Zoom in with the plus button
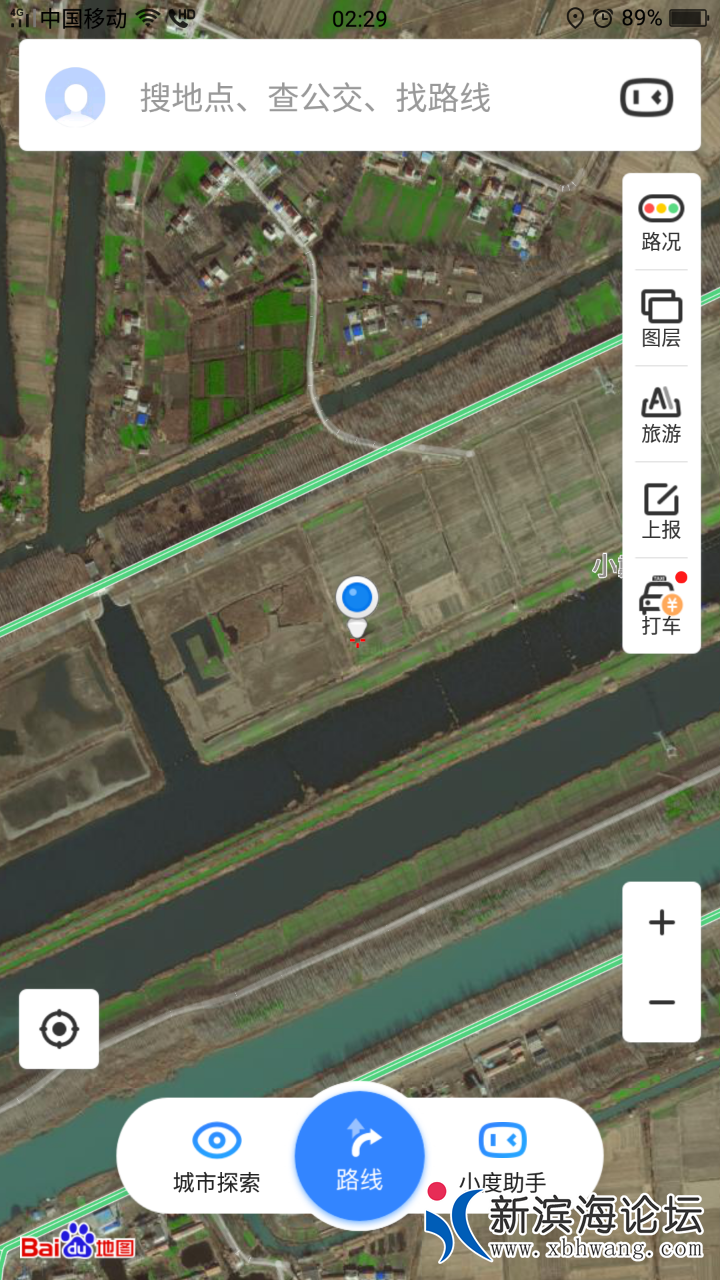The image size is (720, 1280). (x=661, y=922)
